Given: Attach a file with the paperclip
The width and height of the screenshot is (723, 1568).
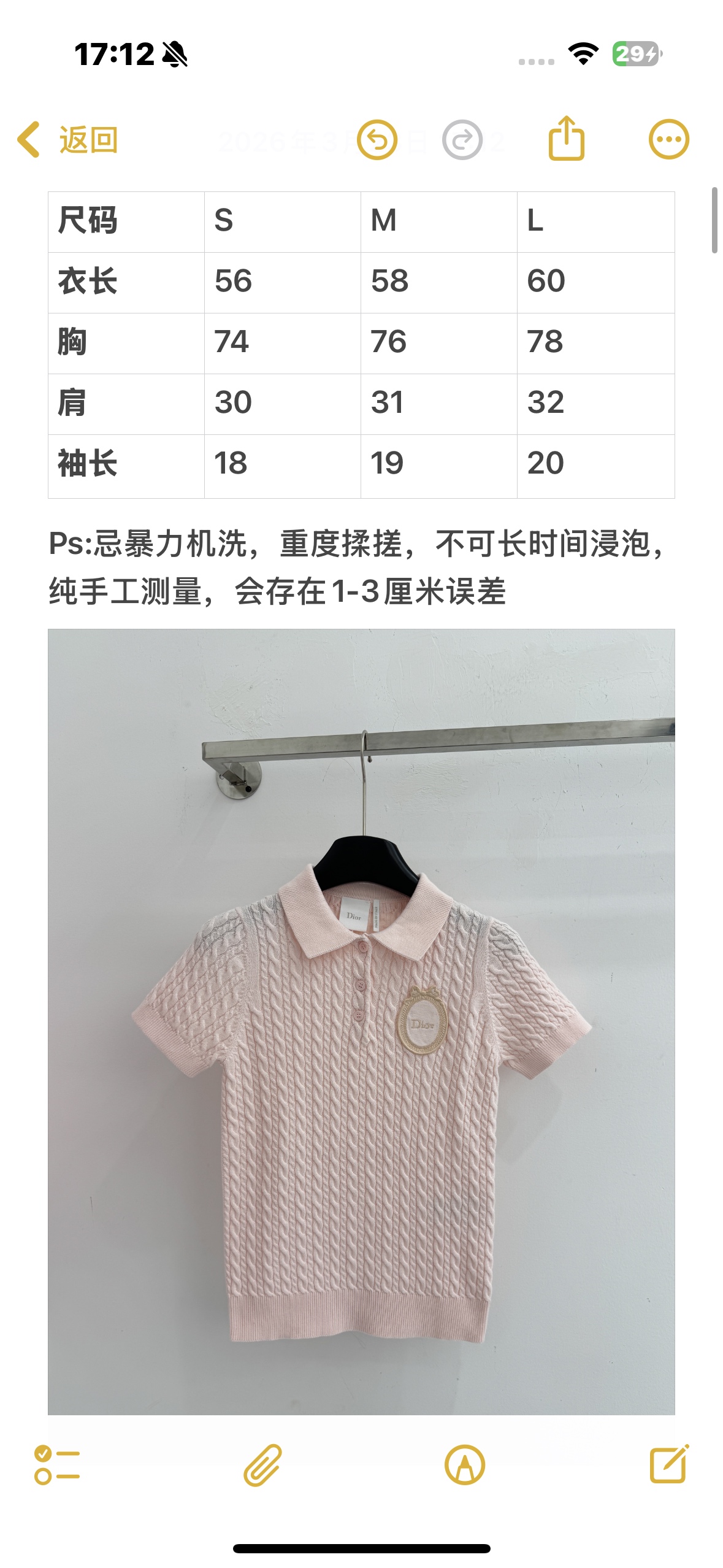Looking at the screenshot, I should click(262, 1465).
